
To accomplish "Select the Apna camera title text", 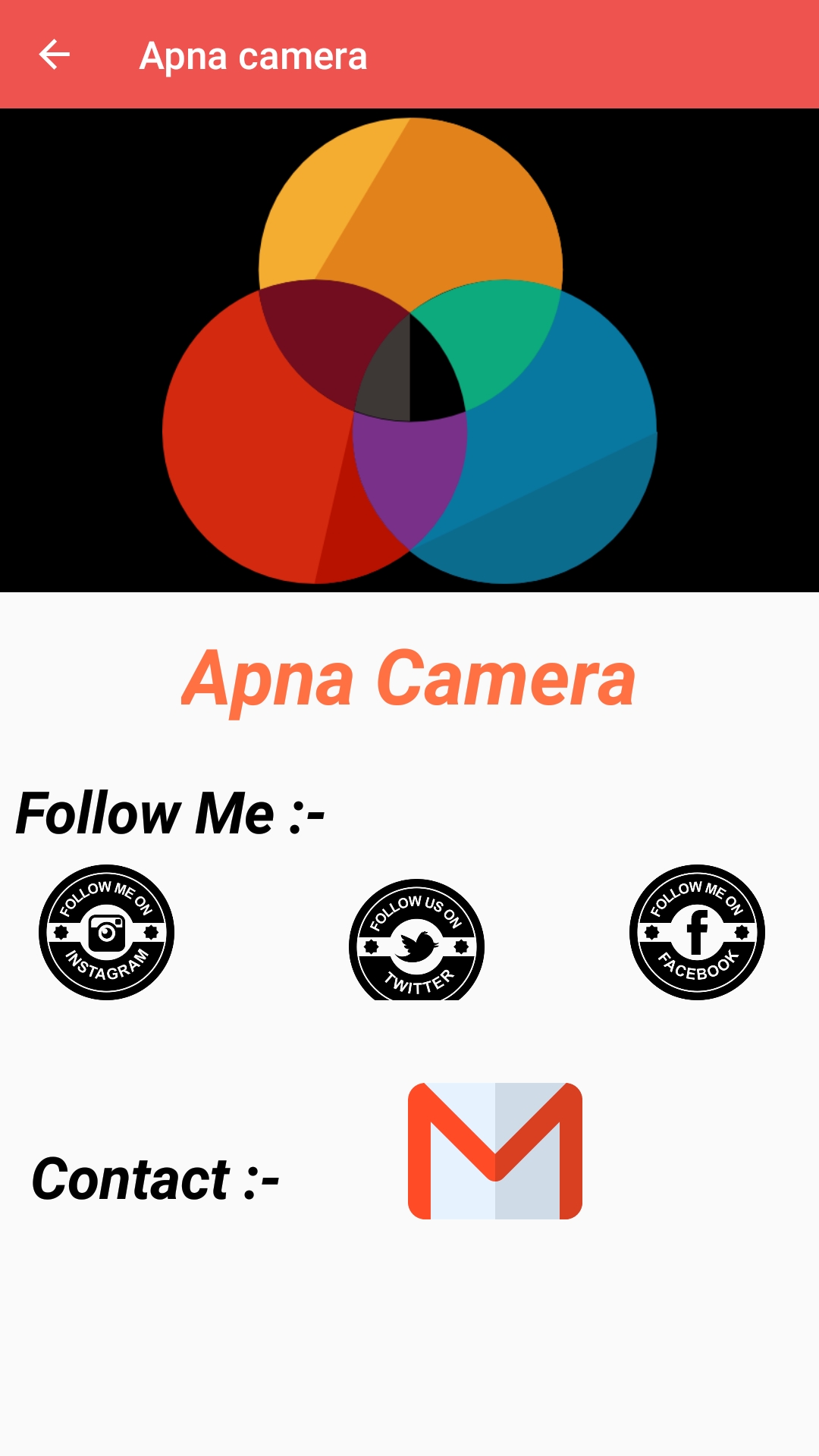I will pos(253,55).
